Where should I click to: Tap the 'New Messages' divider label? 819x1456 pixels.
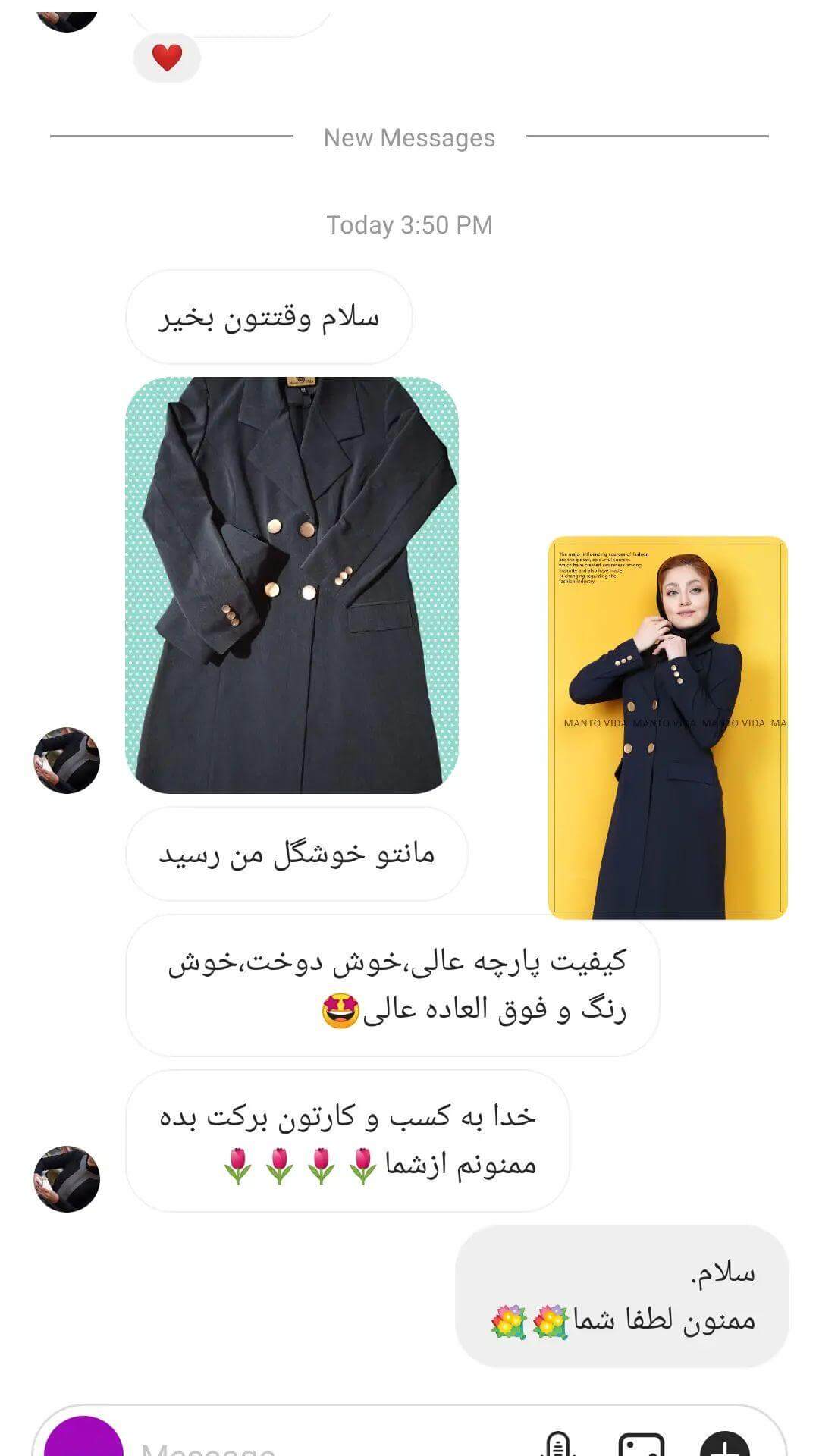409,137
